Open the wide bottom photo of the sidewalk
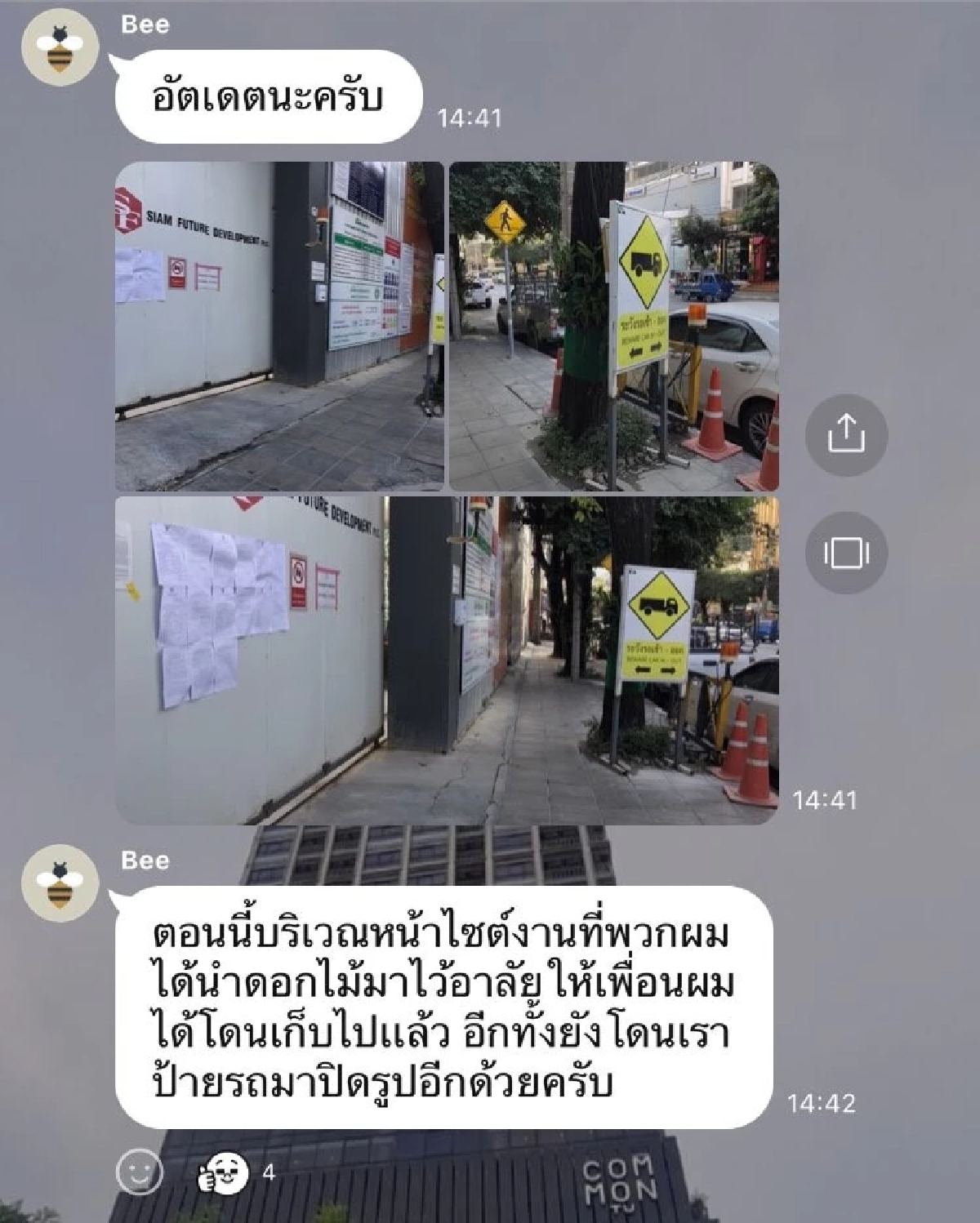The image size is (980, 1223). [x=446, y=660]
